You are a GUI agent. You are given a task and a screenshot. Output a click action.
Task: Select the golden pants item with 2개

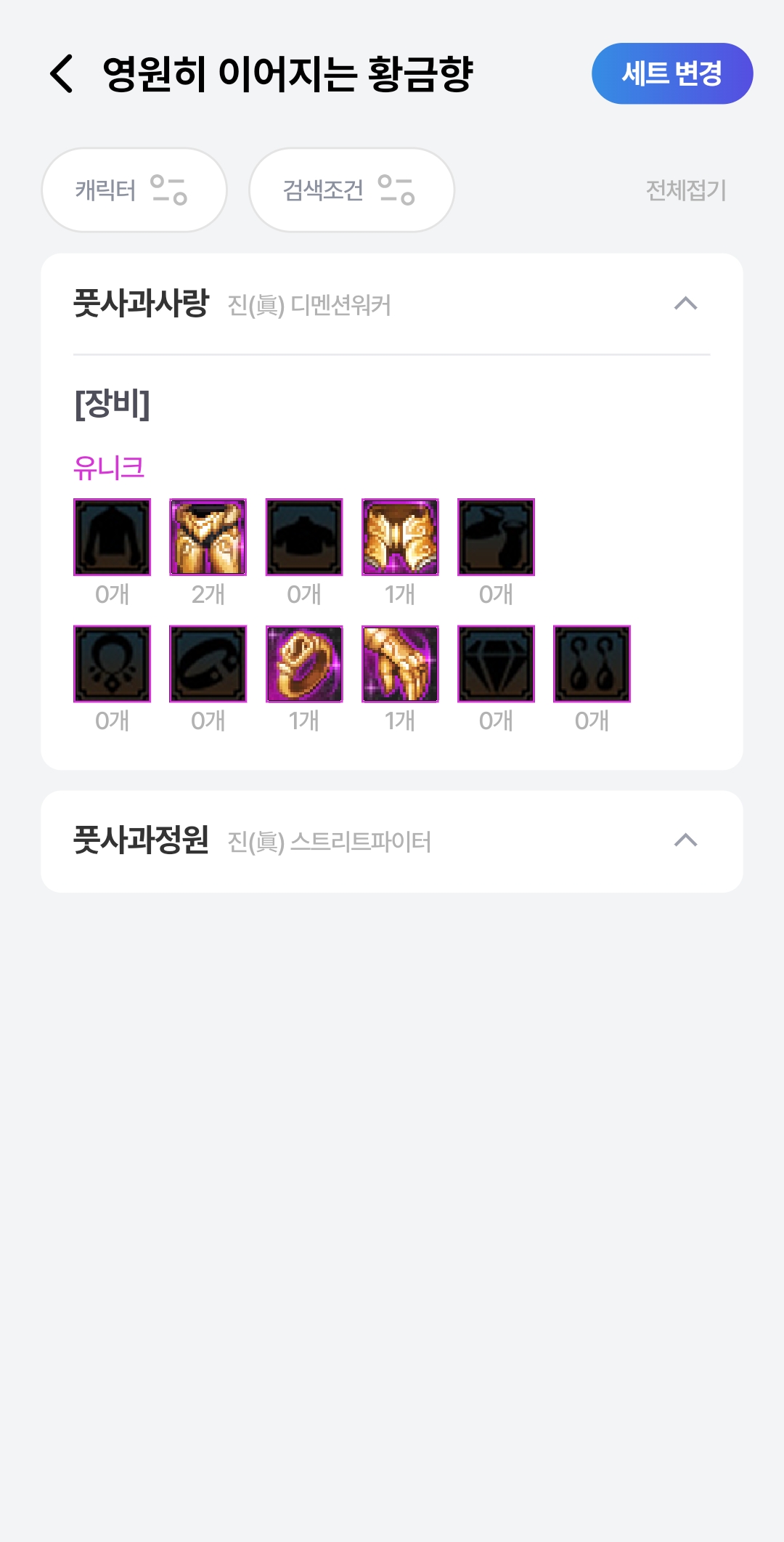coord(208,537)
